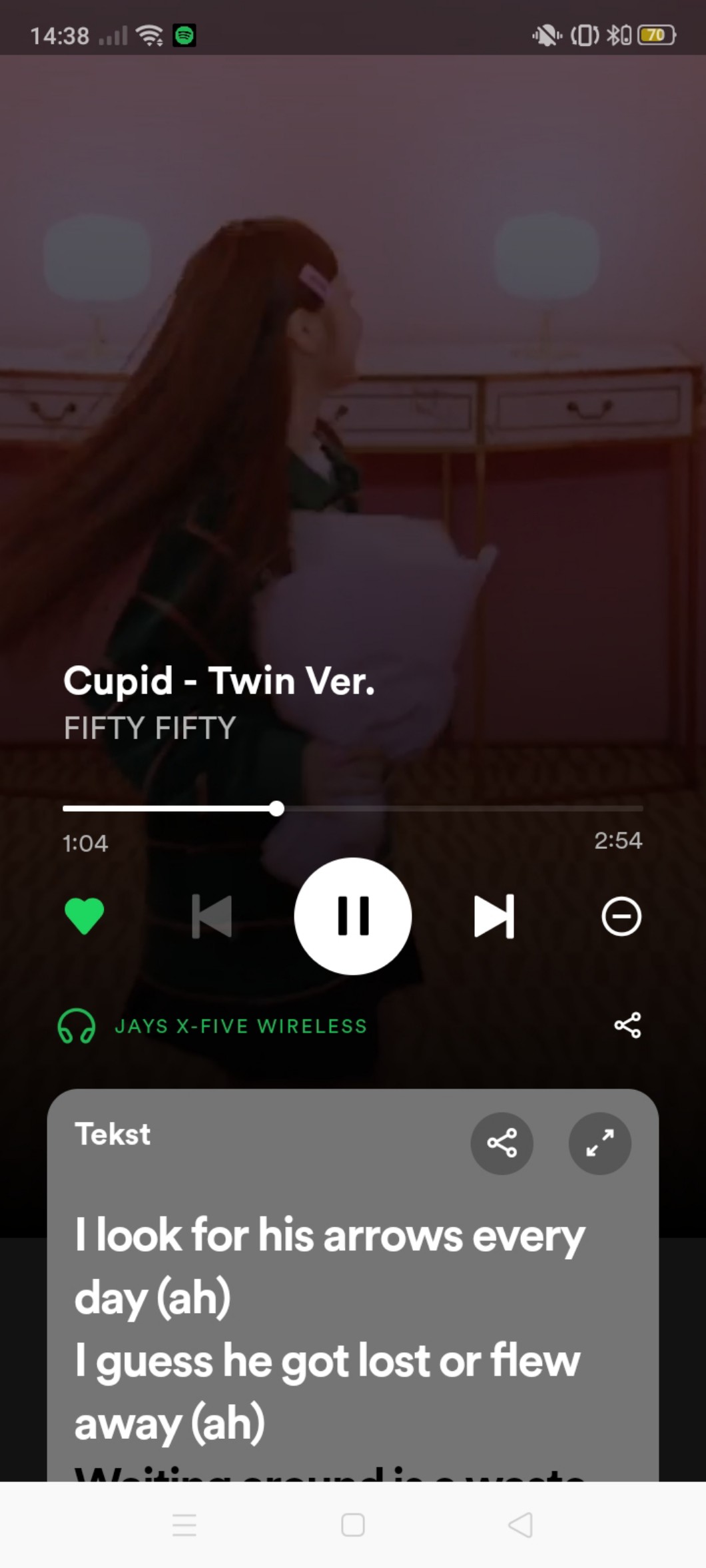Image resolution: width=706 pixels, height=1568 pixels.
Task: Go back to the previous track
Action: pyautogui.click(x=212, y=916)
